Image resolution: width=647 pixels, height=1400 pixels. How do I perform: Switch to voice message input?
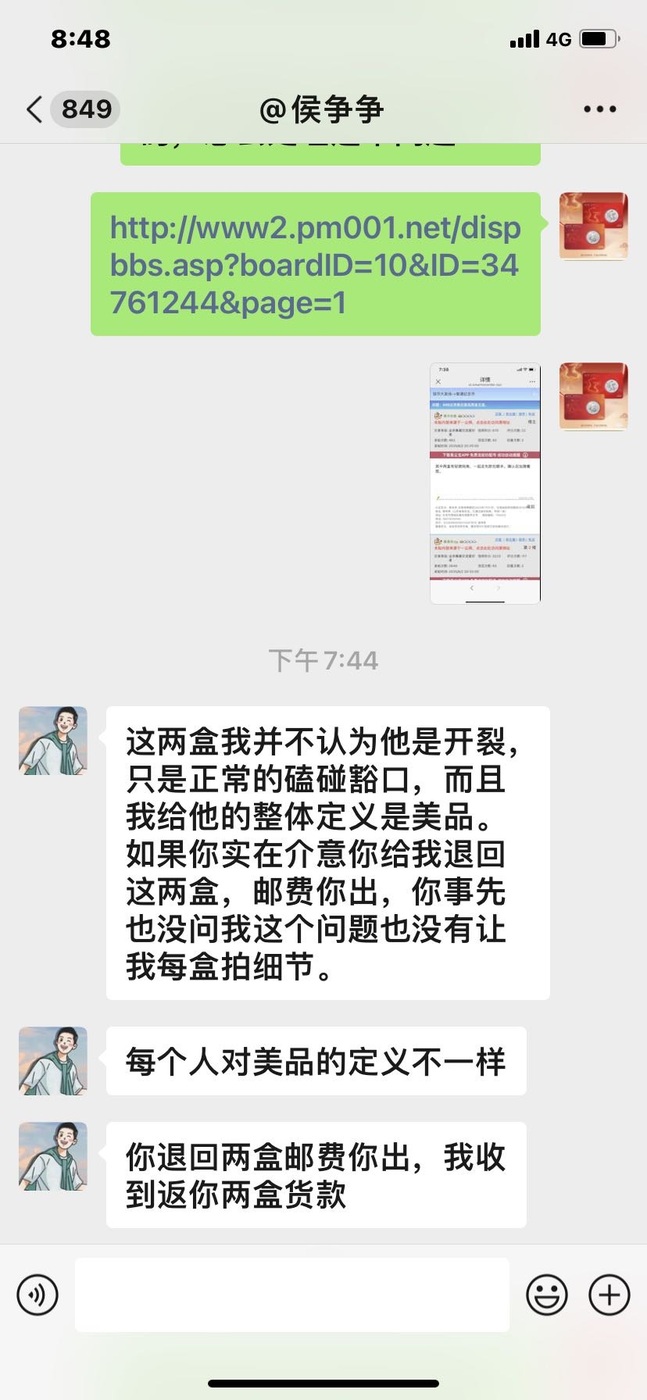coord(38,1295)
